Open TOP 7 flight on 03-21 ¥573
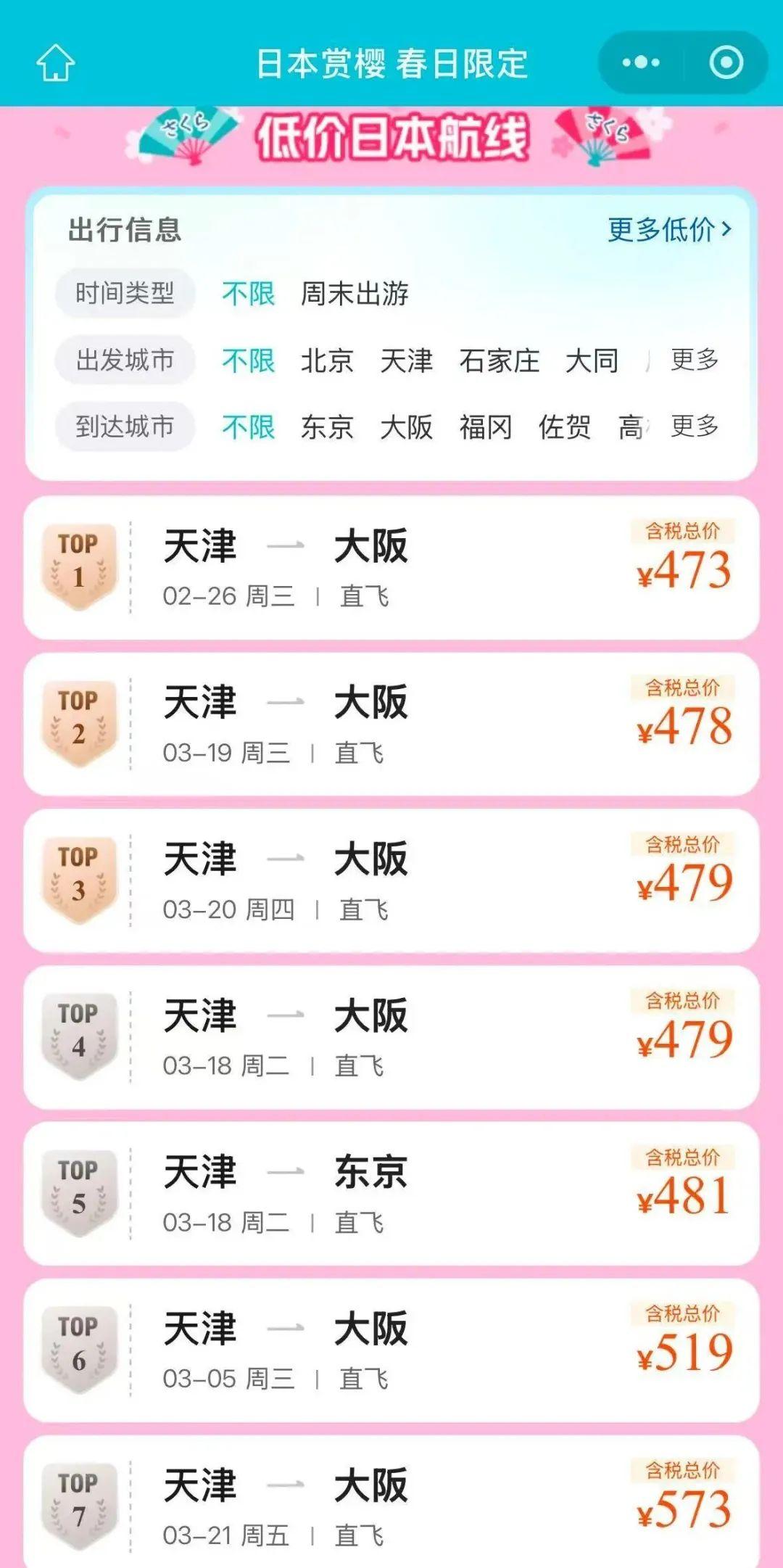The width and height of the screenshot is (783, 1568). point(391,1503)
